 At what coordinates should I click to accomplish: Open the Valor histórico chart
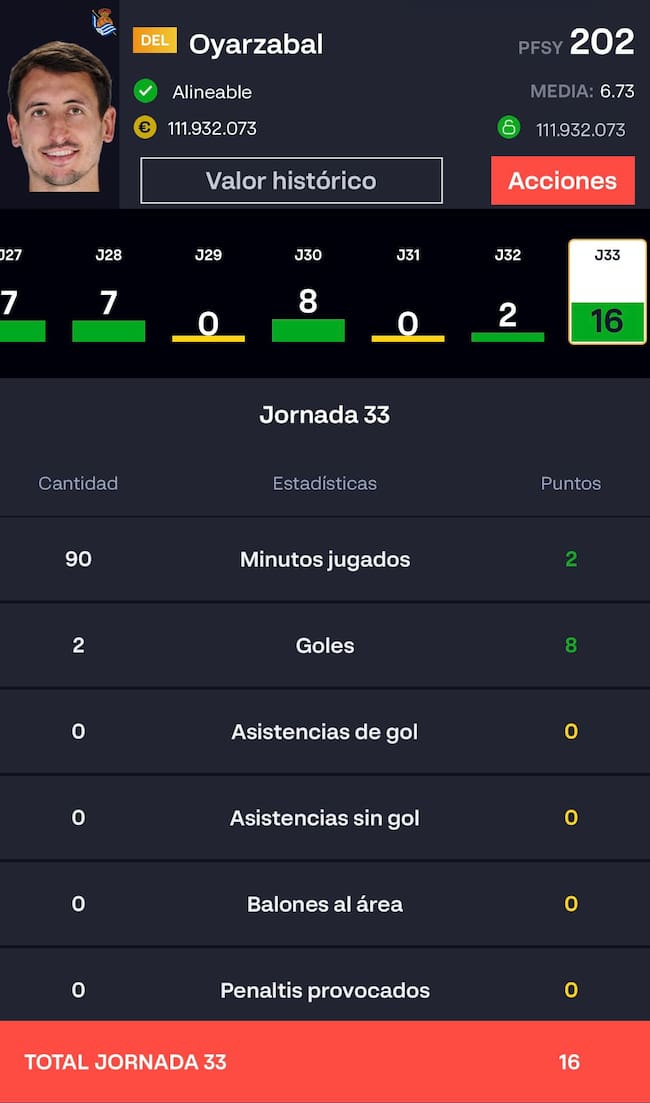point(291,181)
